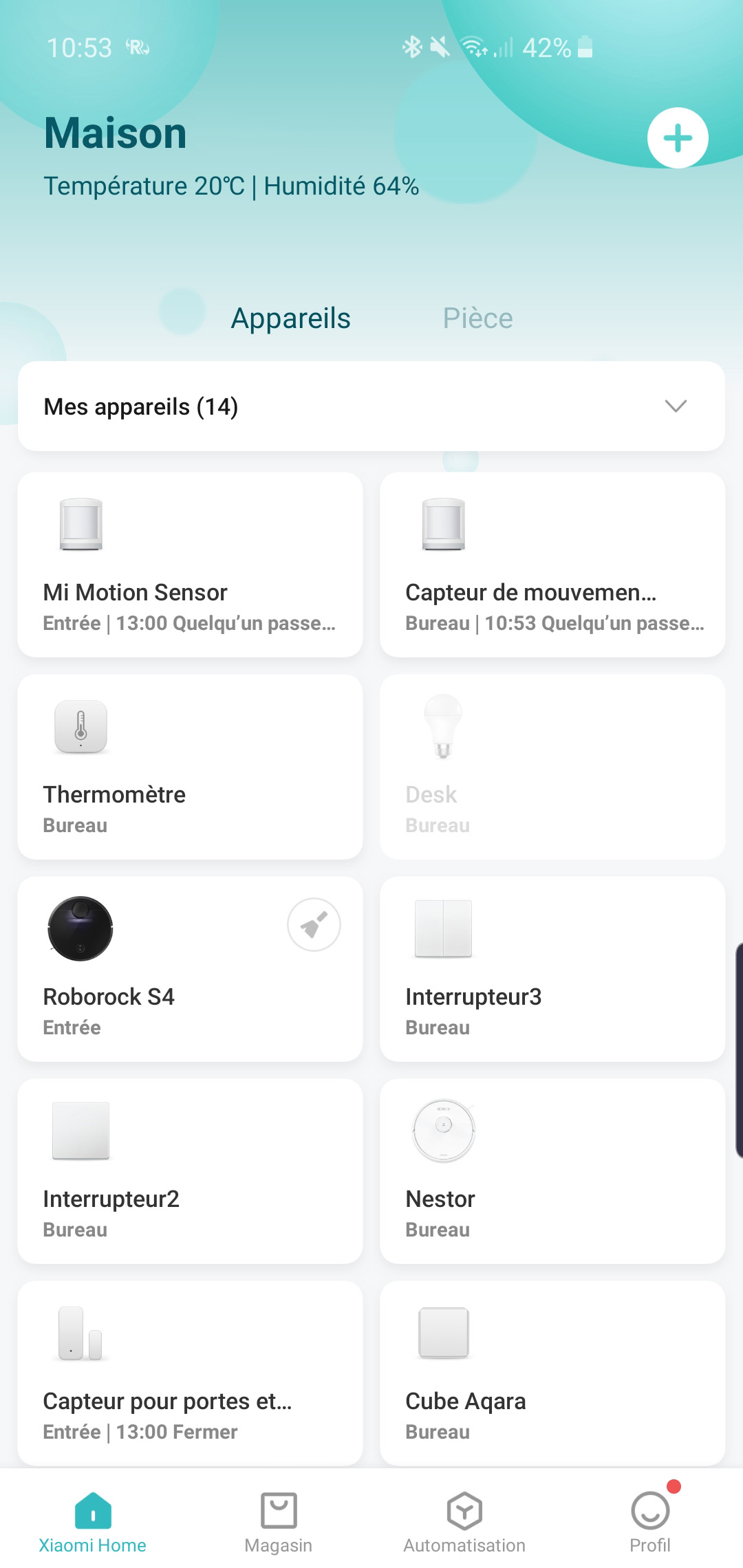Switch to the Profil tab
The width and height of the screenshot is (743, 1568).
coord(650,1523)
